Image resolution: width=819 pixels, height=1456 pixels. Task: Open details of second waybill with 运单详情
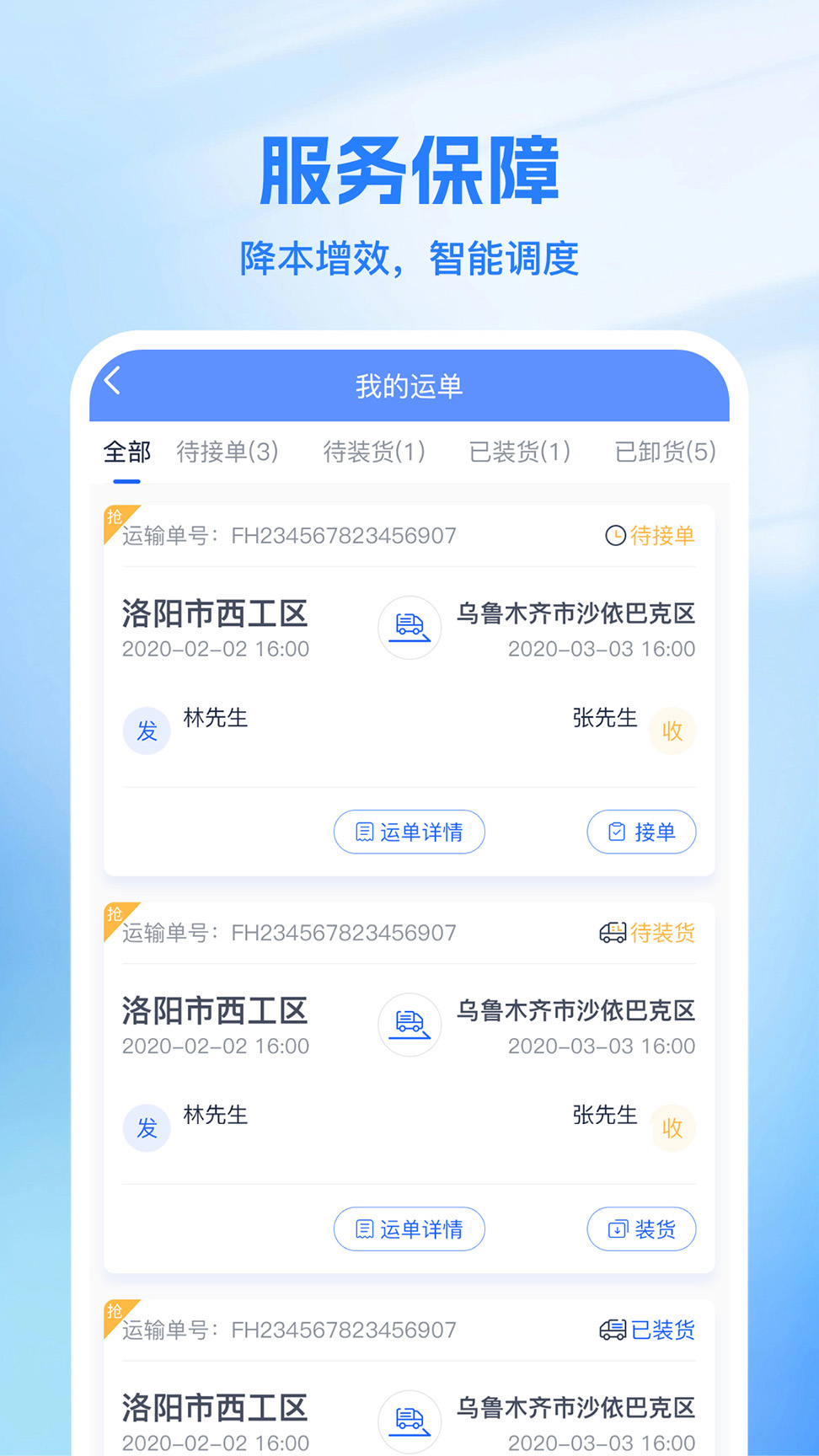pos(409,1229)
